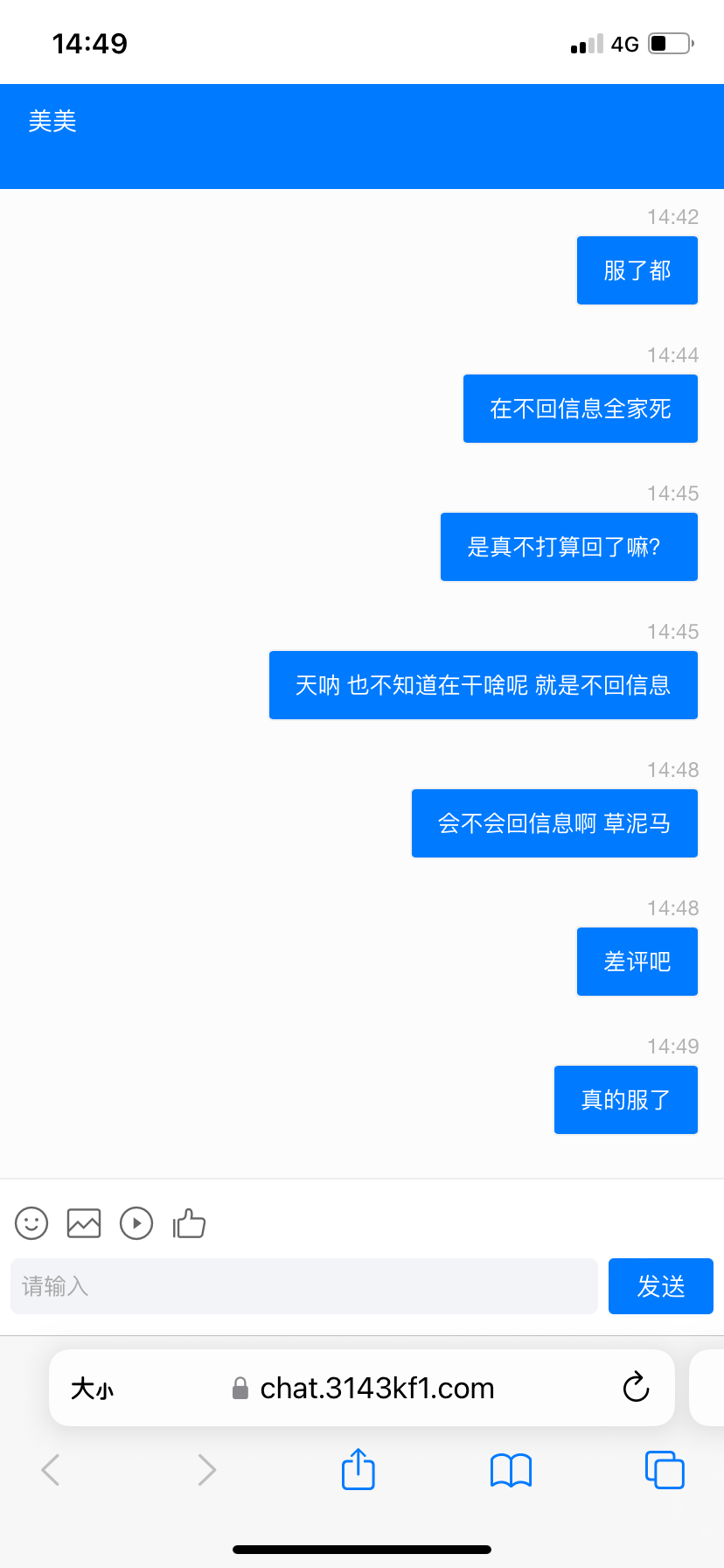
Task: Attach an image to the chat
Action: pos(84,1223)
